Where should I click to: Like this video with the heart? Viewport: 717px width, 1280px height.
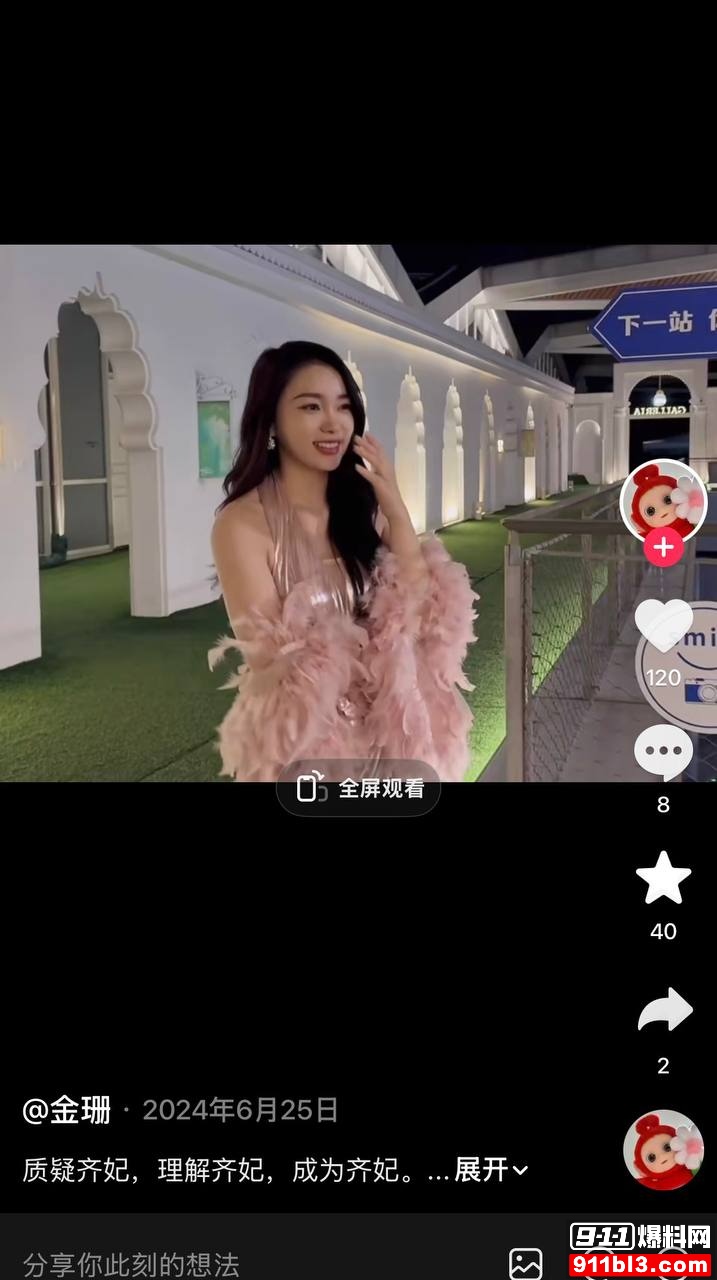point(663,625)
